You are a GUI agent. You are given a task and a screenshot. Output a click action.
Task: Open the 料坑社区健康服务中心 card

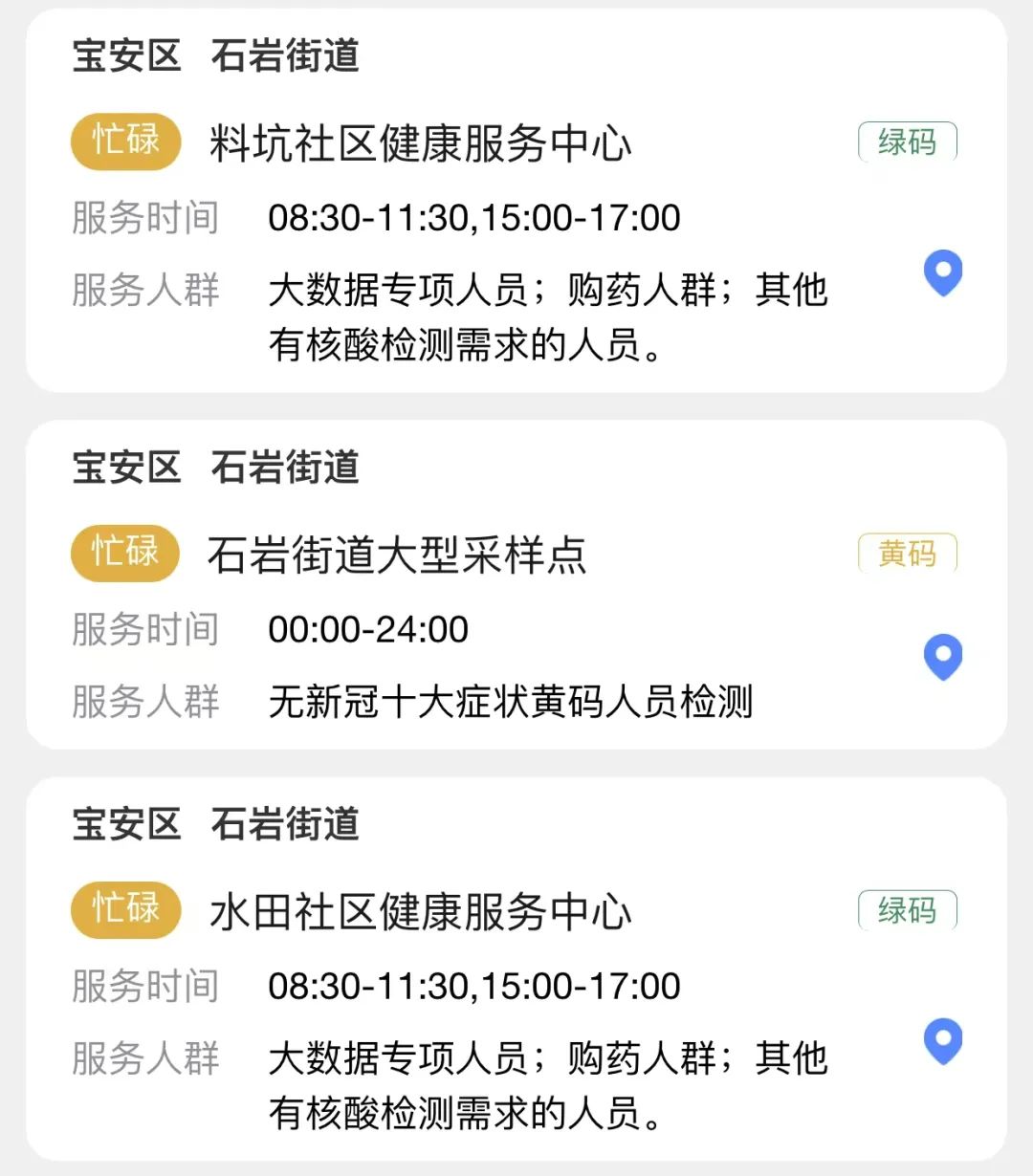coord(421,144)
